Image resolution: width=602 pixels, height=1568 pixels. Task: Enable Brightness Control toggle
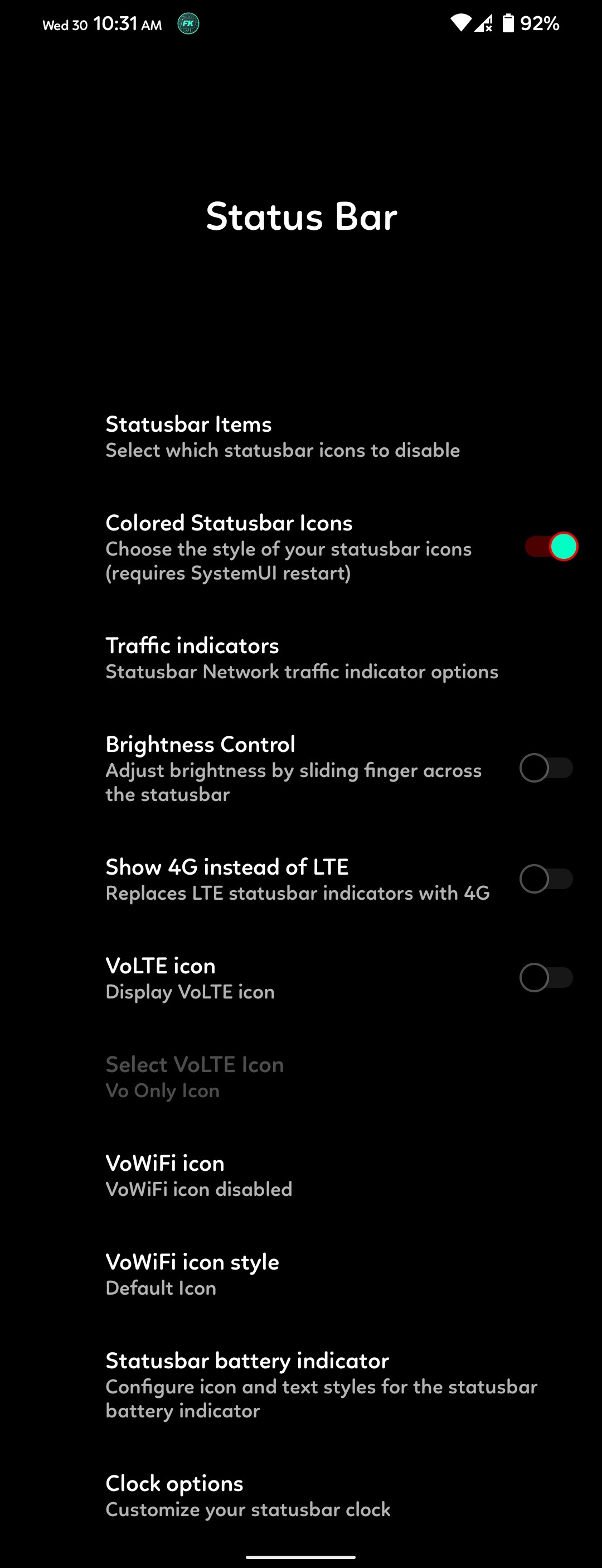coord(546,768)
